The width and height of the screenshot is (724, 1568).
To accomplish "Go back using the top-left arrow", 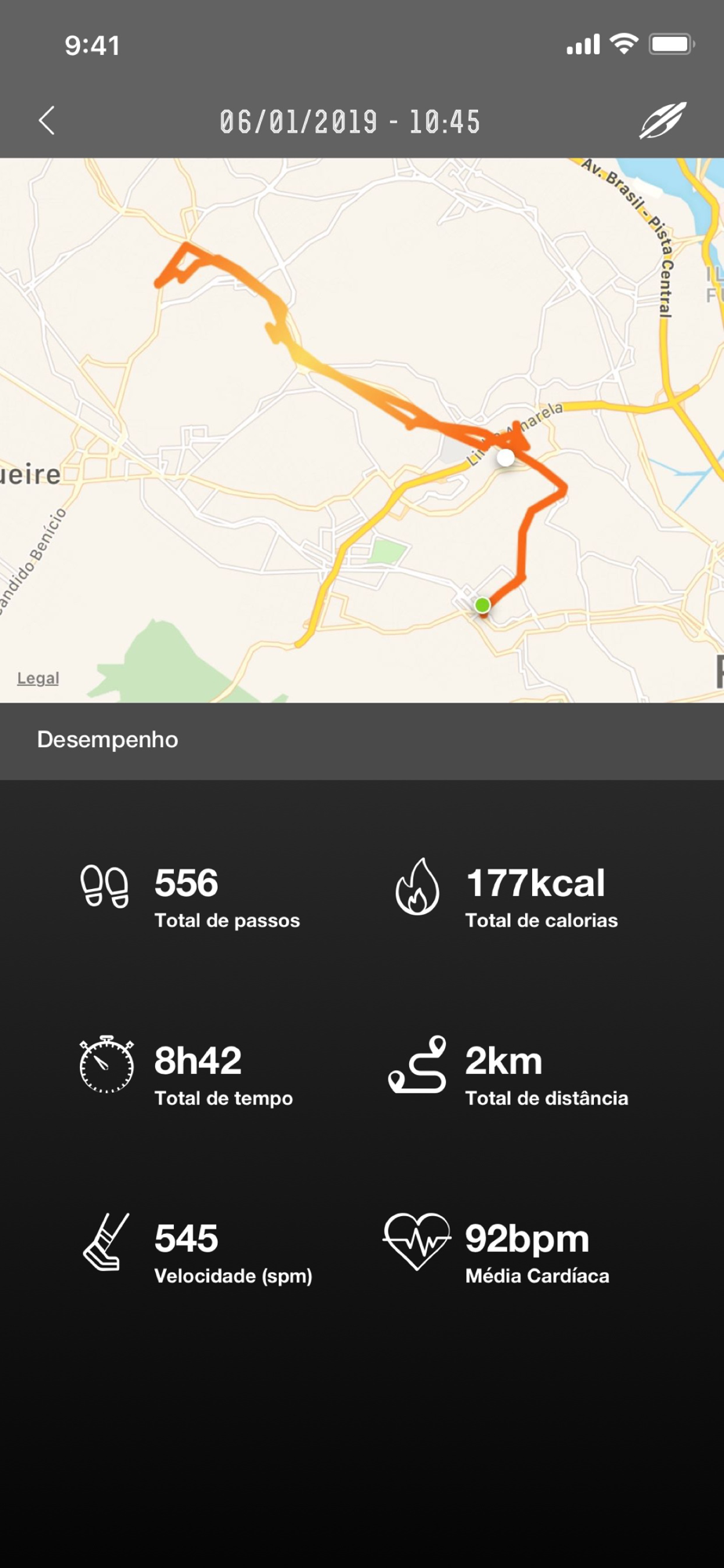I will [x=47, y=121].
